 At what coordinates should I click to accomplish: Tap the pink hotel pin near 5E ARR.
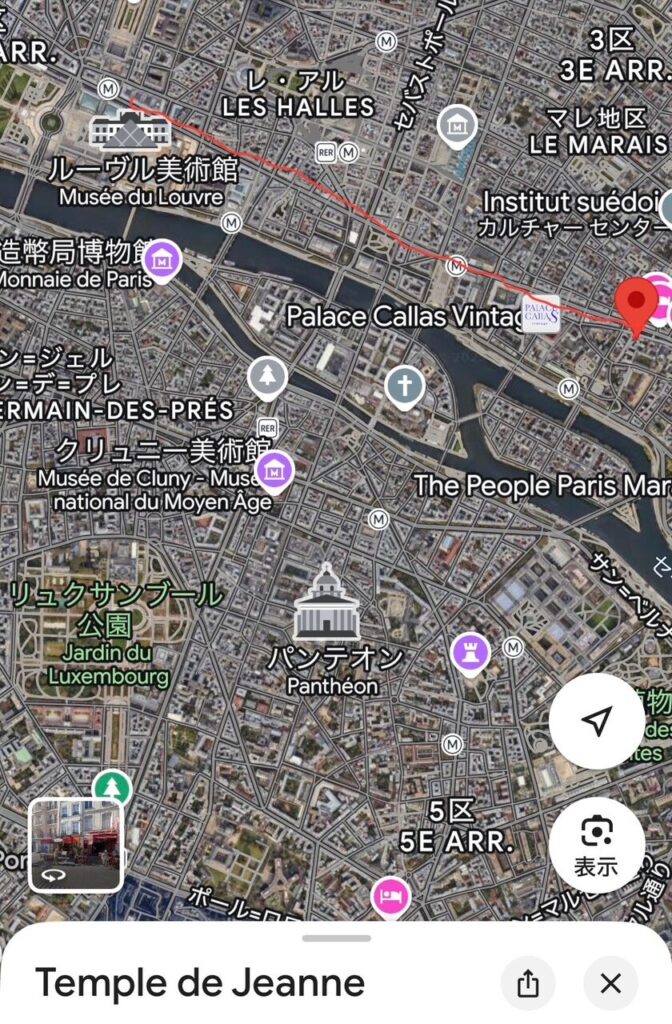pos(390,893)
